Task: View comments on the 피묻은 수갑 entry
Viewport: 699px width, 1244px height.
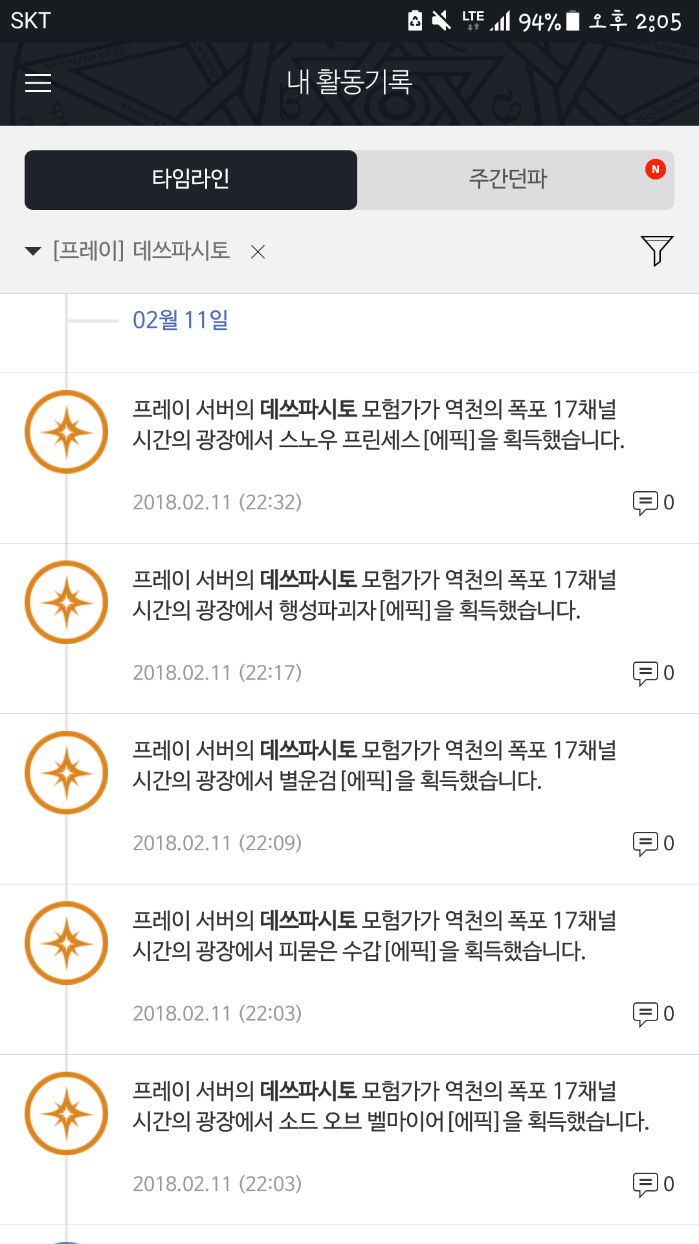Action: coord(653,1014)
